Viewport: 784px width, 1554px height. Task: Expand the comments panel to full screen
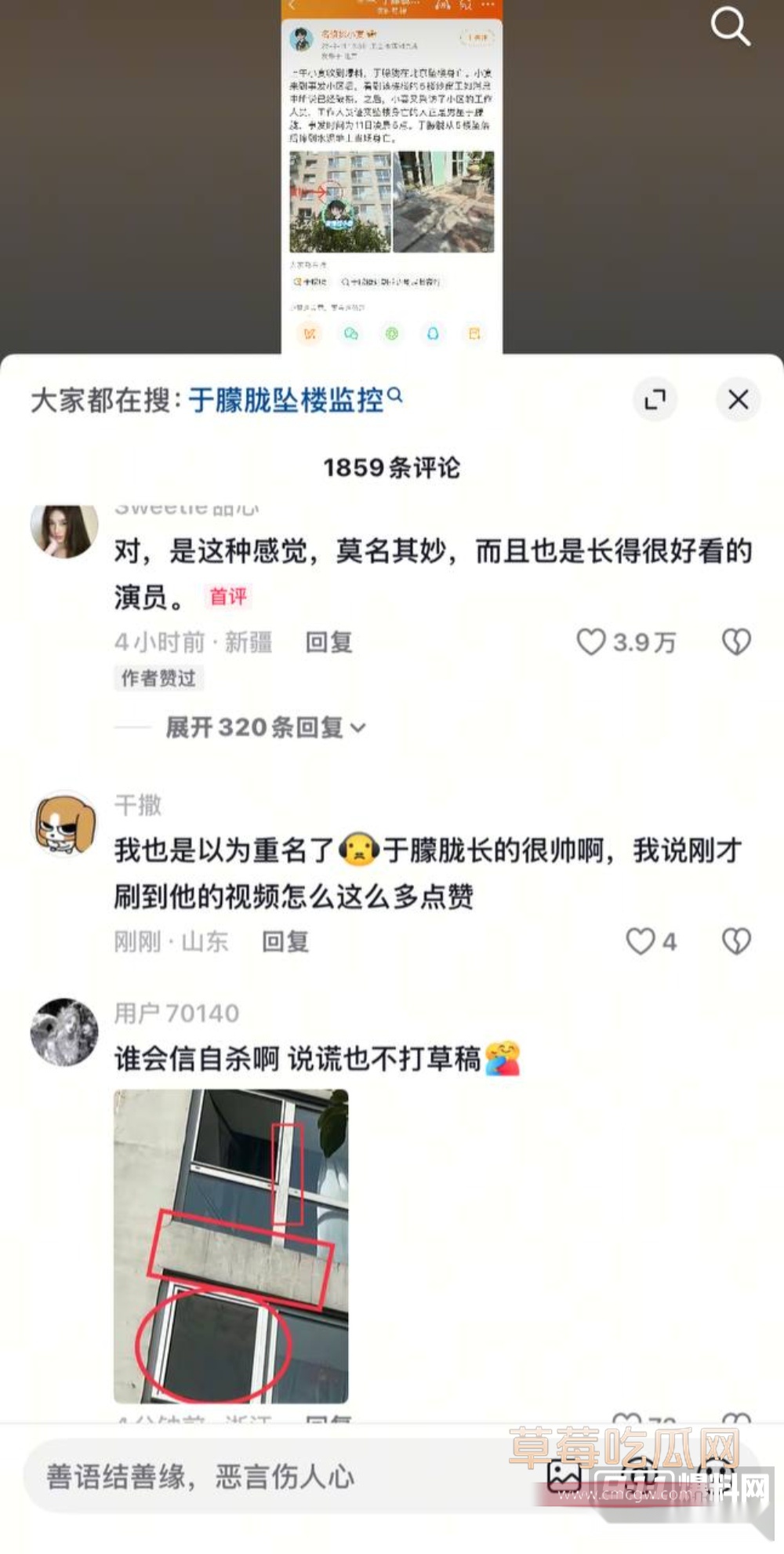point(655,399)
